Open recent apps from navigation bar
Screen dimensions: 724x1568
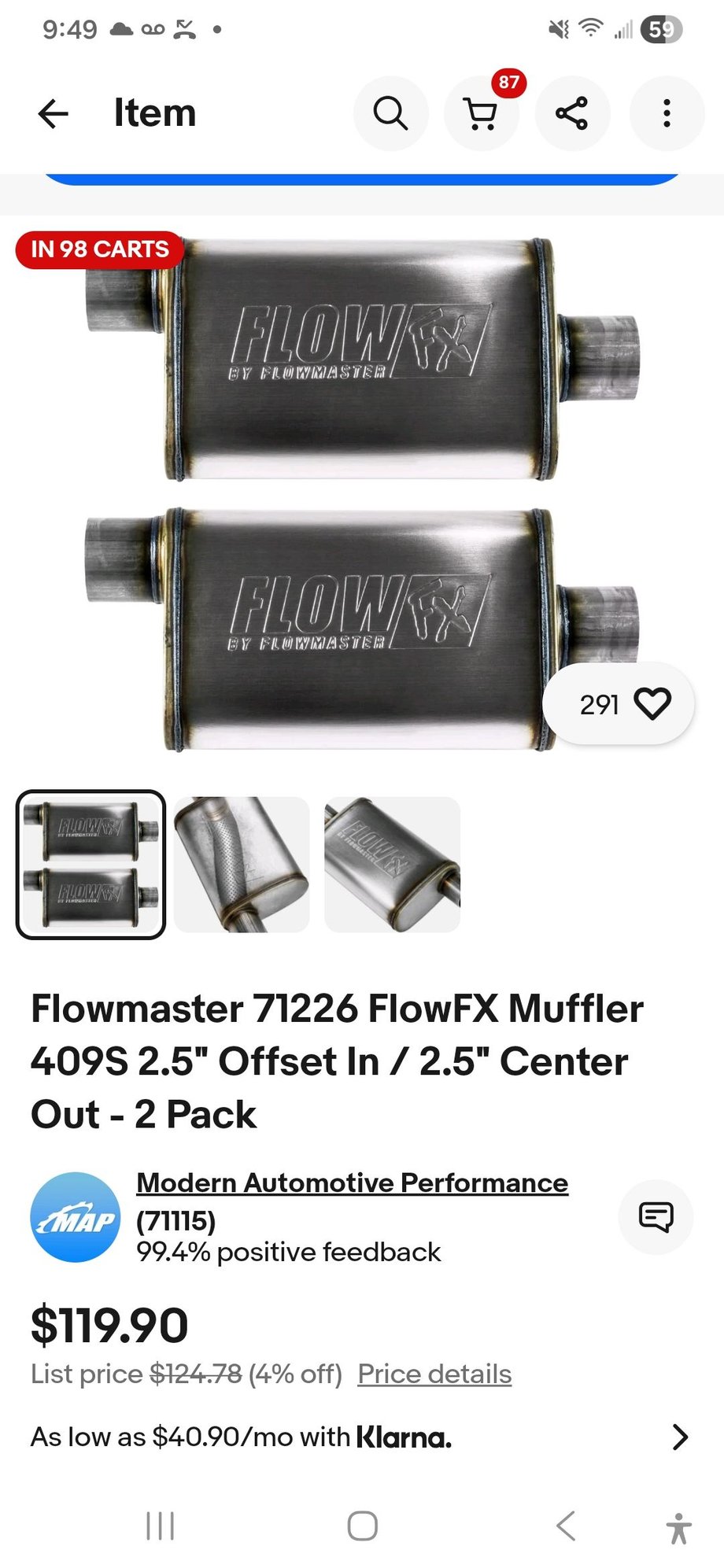pyautogui.click(x=161, y=1526)
